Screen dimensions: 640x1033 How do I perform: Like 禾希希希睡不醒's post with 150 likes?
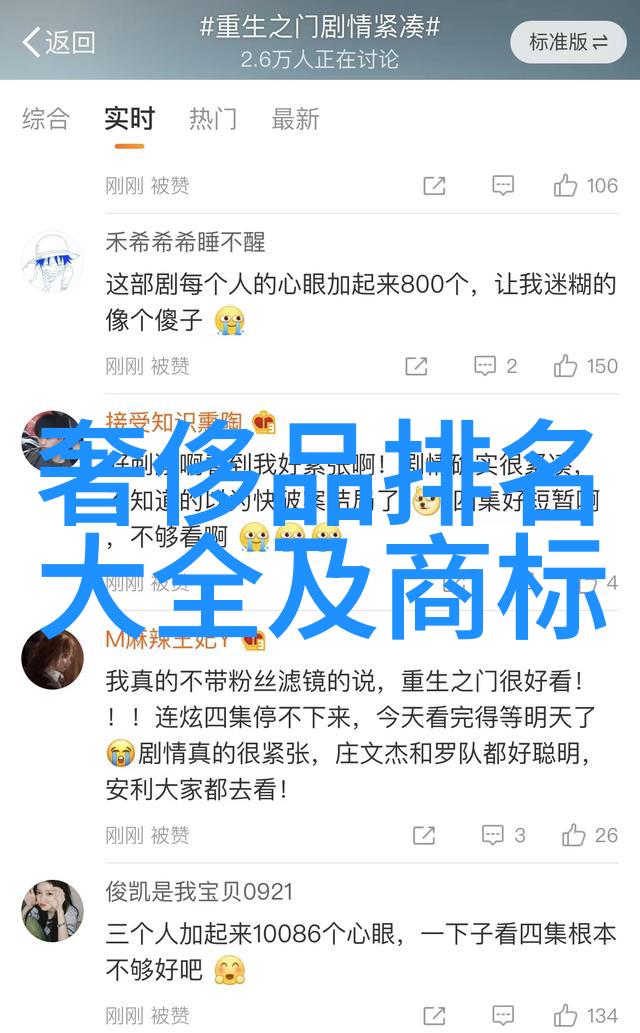tap(586, 366)
